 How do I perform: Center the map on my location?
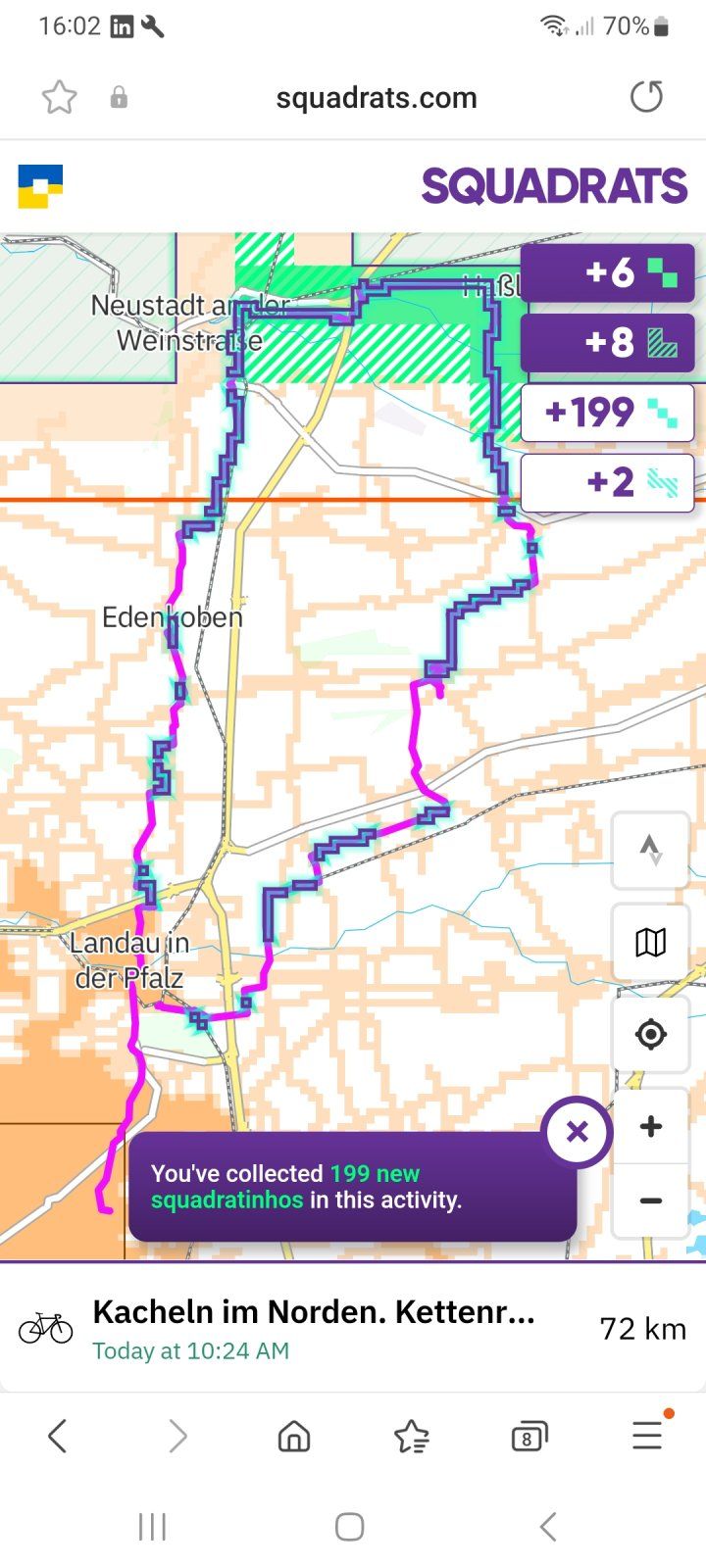click(x=650, y=1034)
